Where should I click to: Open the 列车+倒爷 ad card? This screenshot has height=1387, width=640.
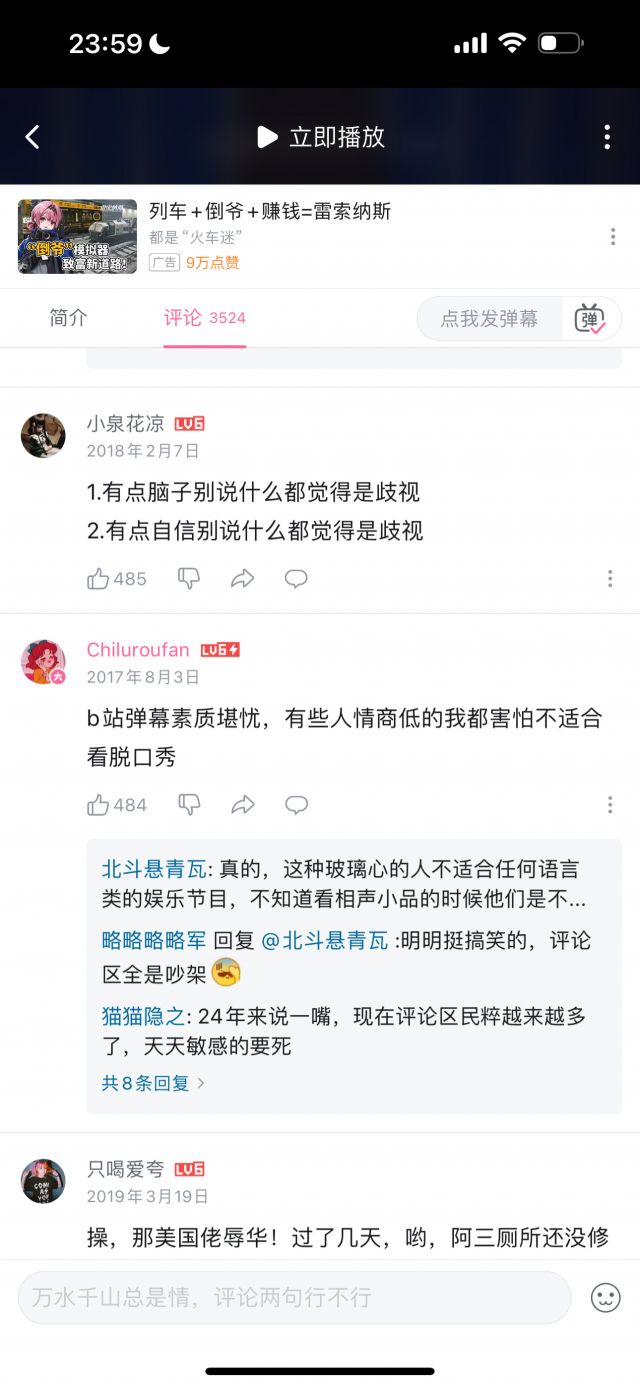point(270,236)
